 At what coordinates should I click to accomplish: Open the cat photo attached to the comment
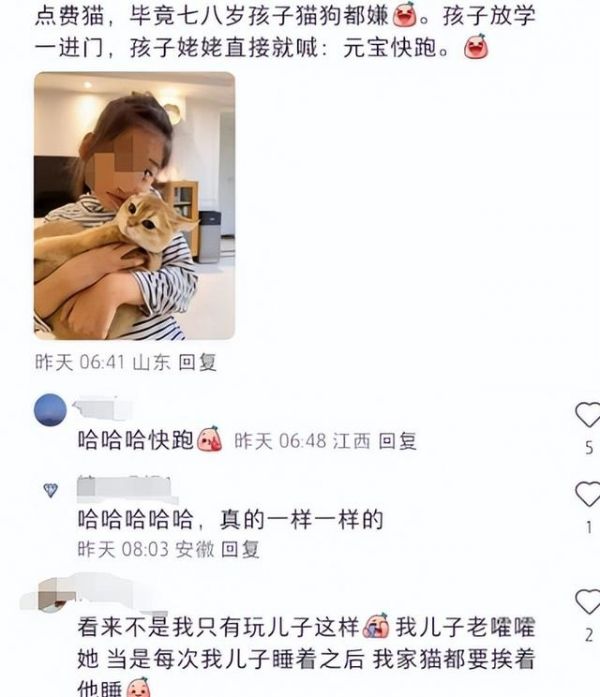click(x=134, y=206)
